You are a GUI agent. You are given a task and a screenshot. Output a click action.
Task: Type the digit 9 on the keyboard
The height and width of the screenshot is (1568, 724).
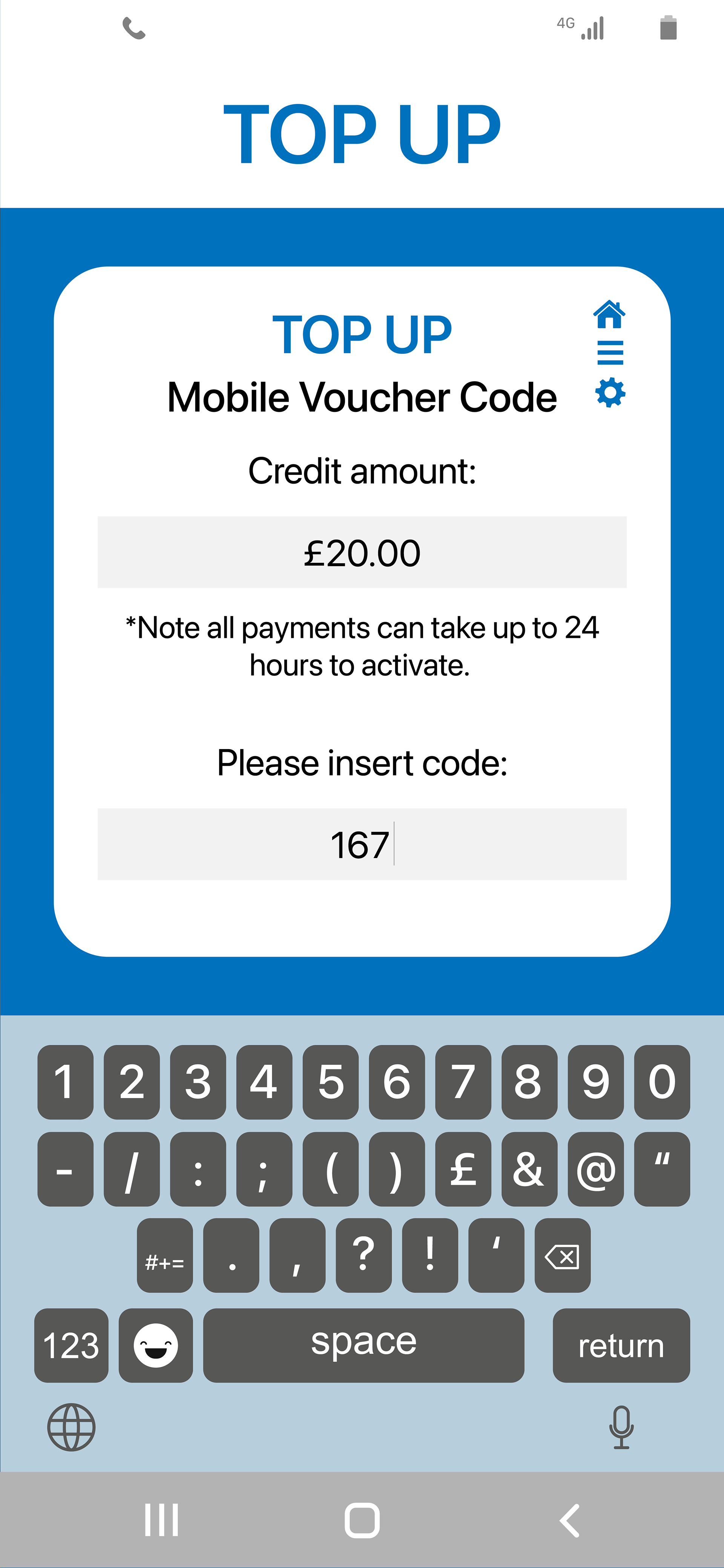[596, 1082]
